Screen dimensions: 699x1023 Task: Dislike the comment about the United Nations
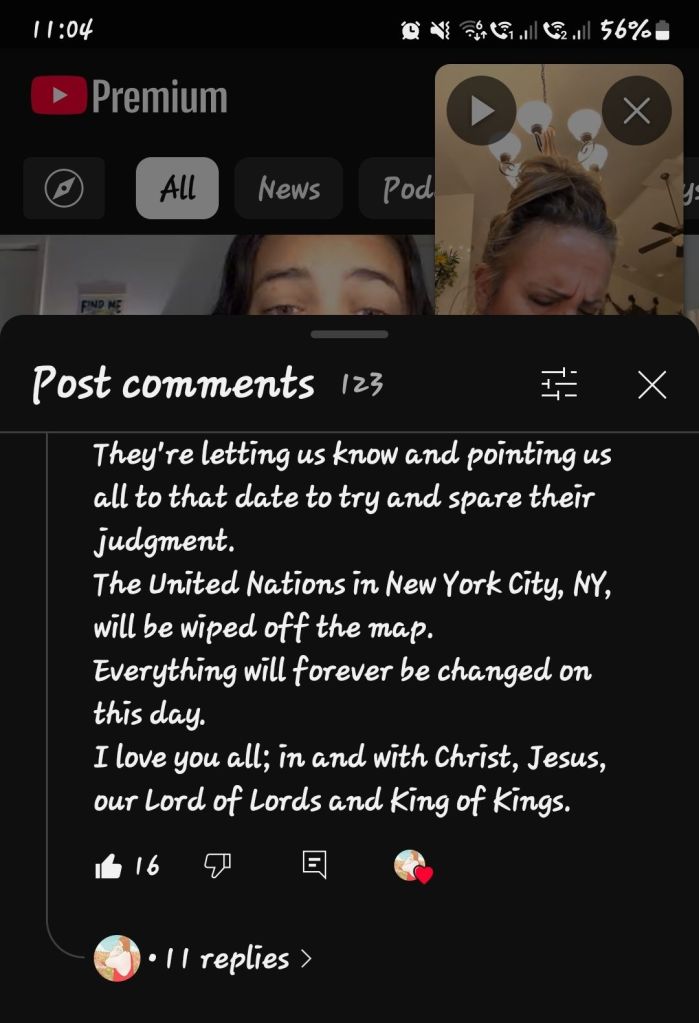(x=218, y=865)
